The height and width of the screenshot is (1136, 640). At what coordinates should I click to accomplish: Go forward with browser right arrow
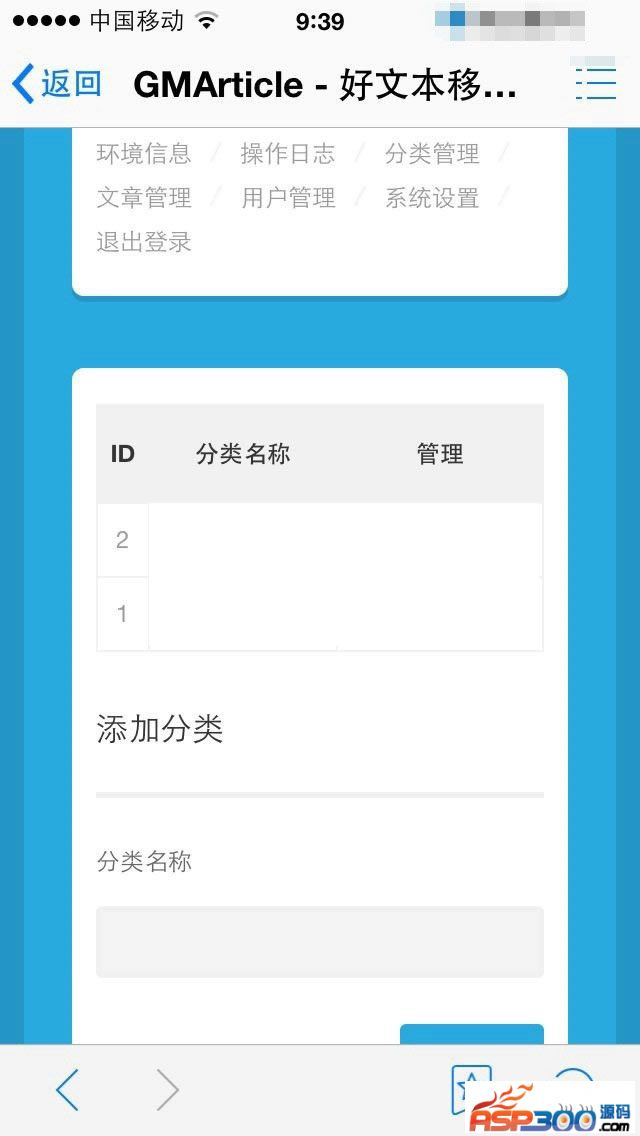(x=167, y=1090)
